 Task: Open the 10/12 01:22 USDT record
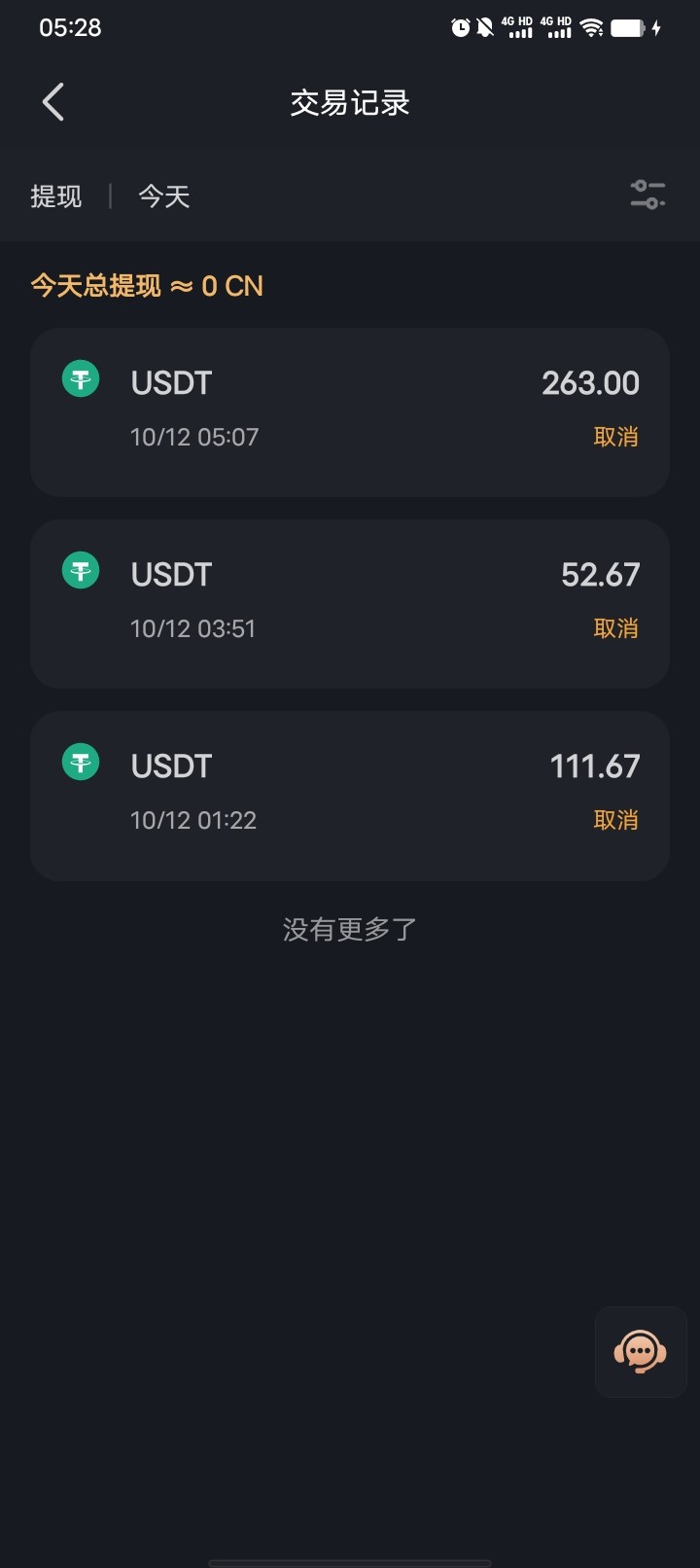(292, 794)
